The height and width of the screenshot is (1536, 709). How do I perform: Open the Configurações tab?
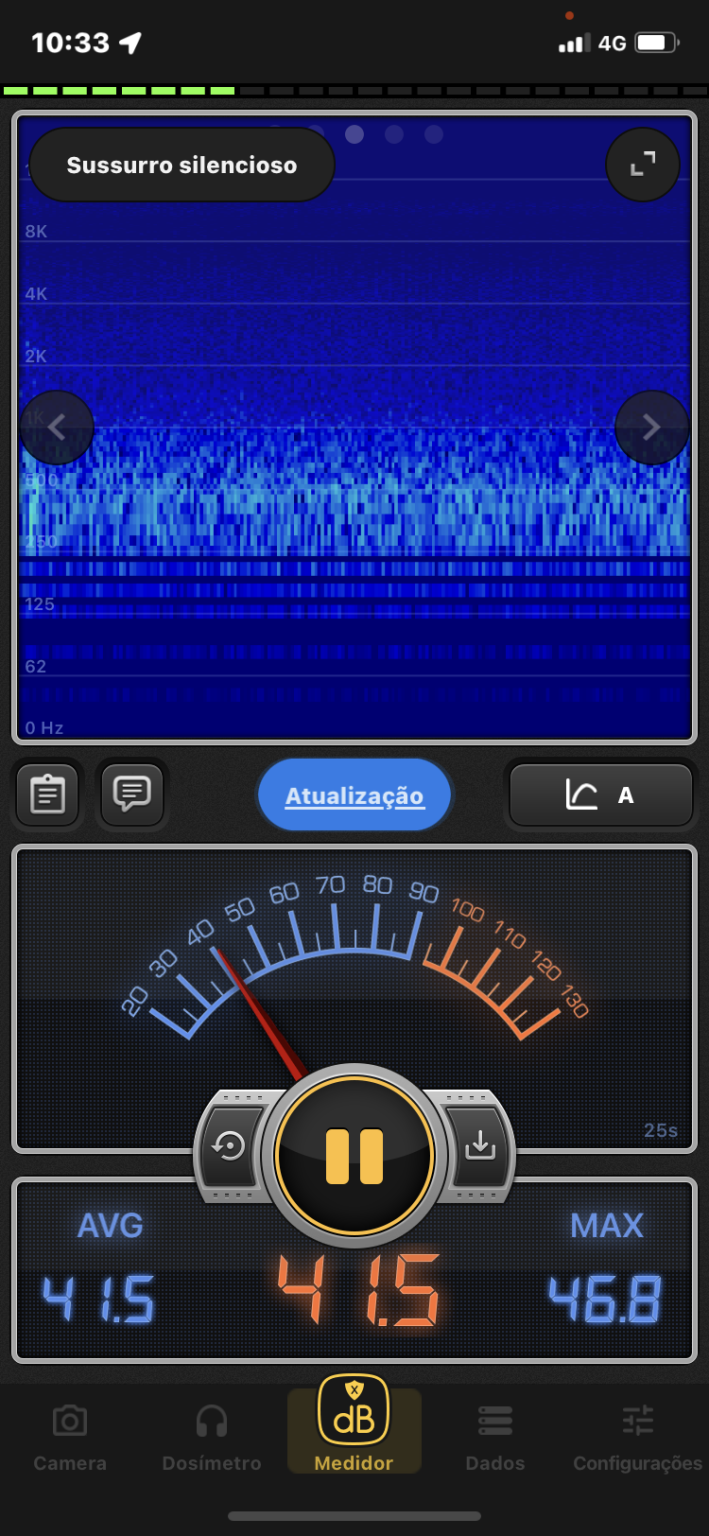click(x=637, y=1438)
